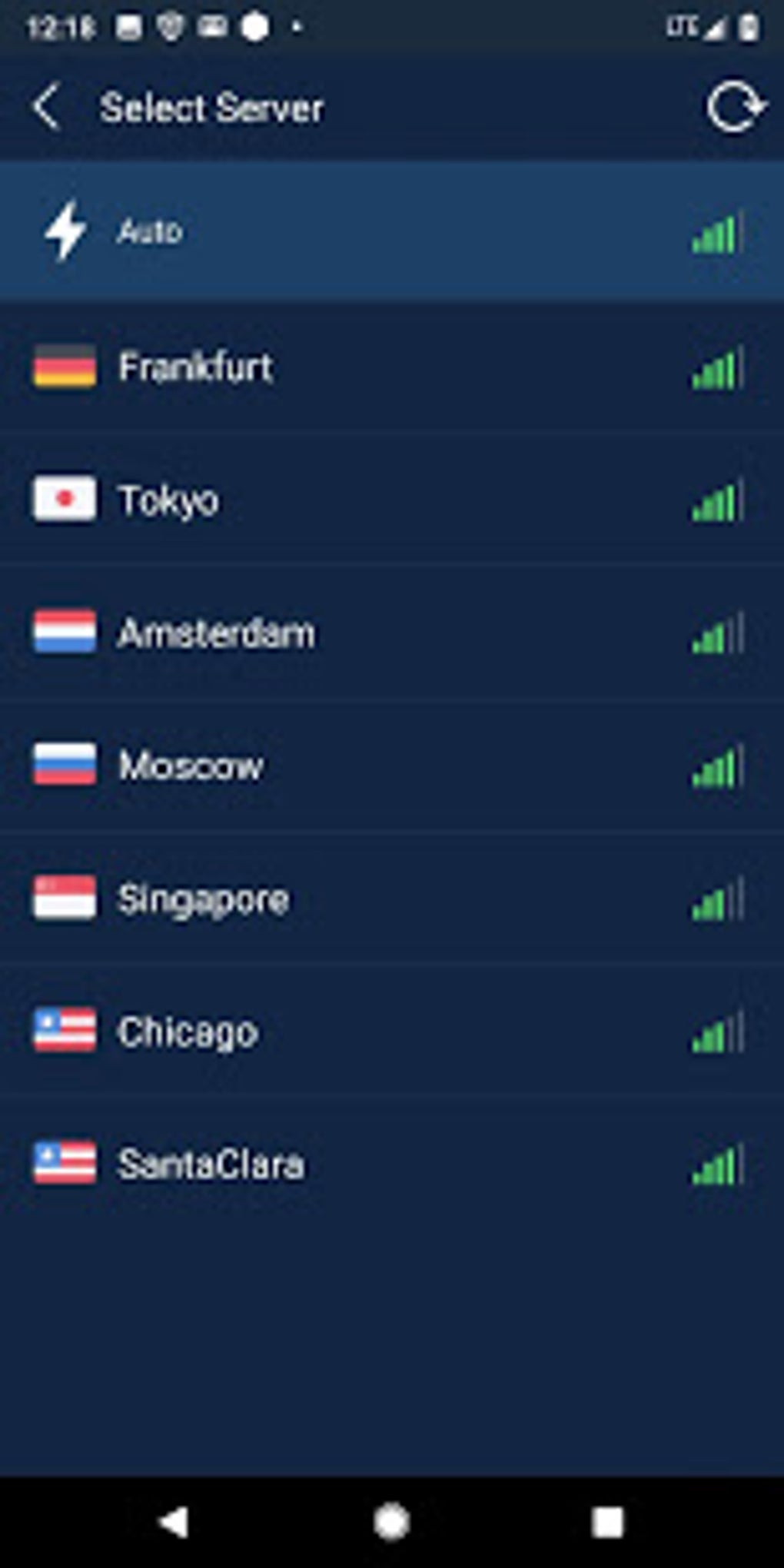The image size is (784, 1568).
Task: Choose the Singapore server
Action: (x=392, y=899)
